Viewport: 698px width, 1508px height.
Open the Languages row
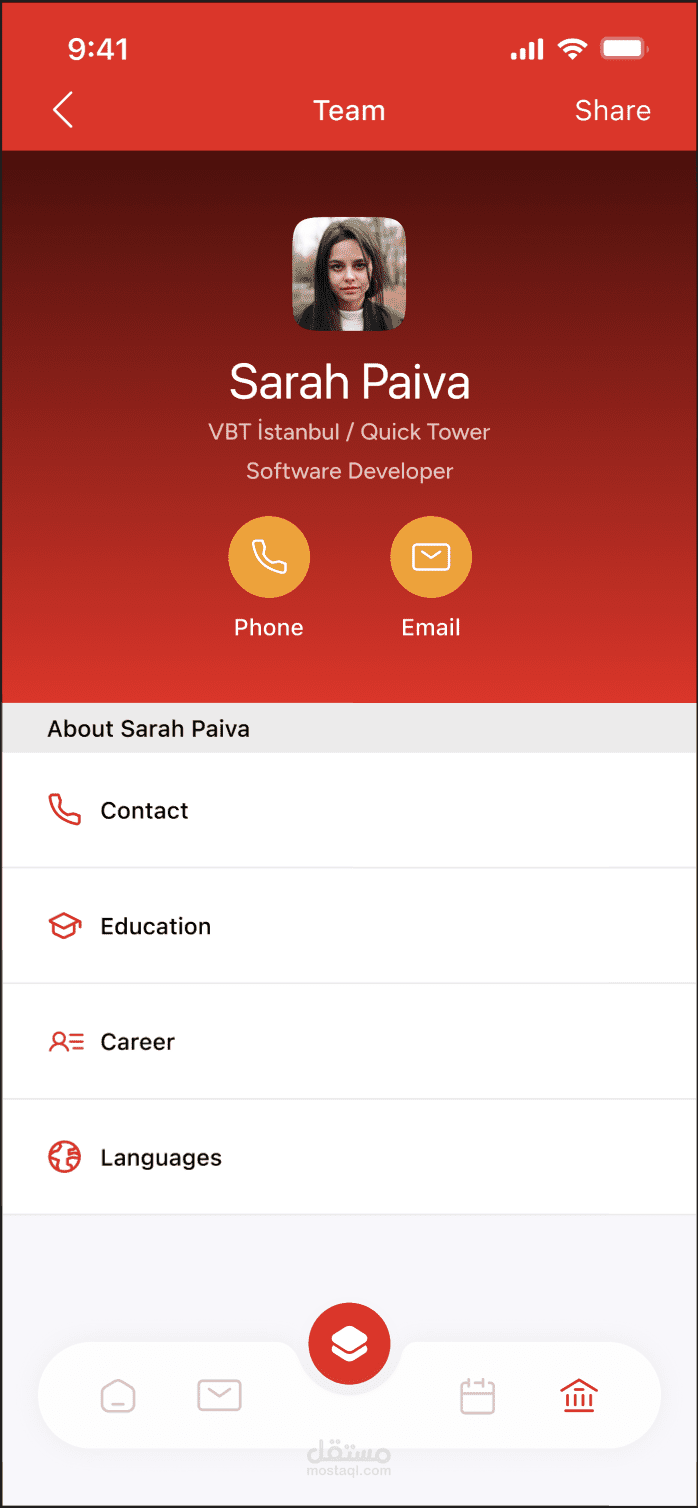(x=349, y=1157)
